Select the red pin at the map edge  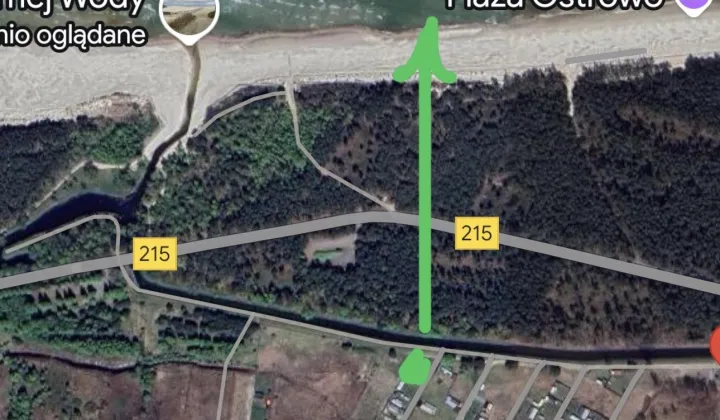click(715, 346)
